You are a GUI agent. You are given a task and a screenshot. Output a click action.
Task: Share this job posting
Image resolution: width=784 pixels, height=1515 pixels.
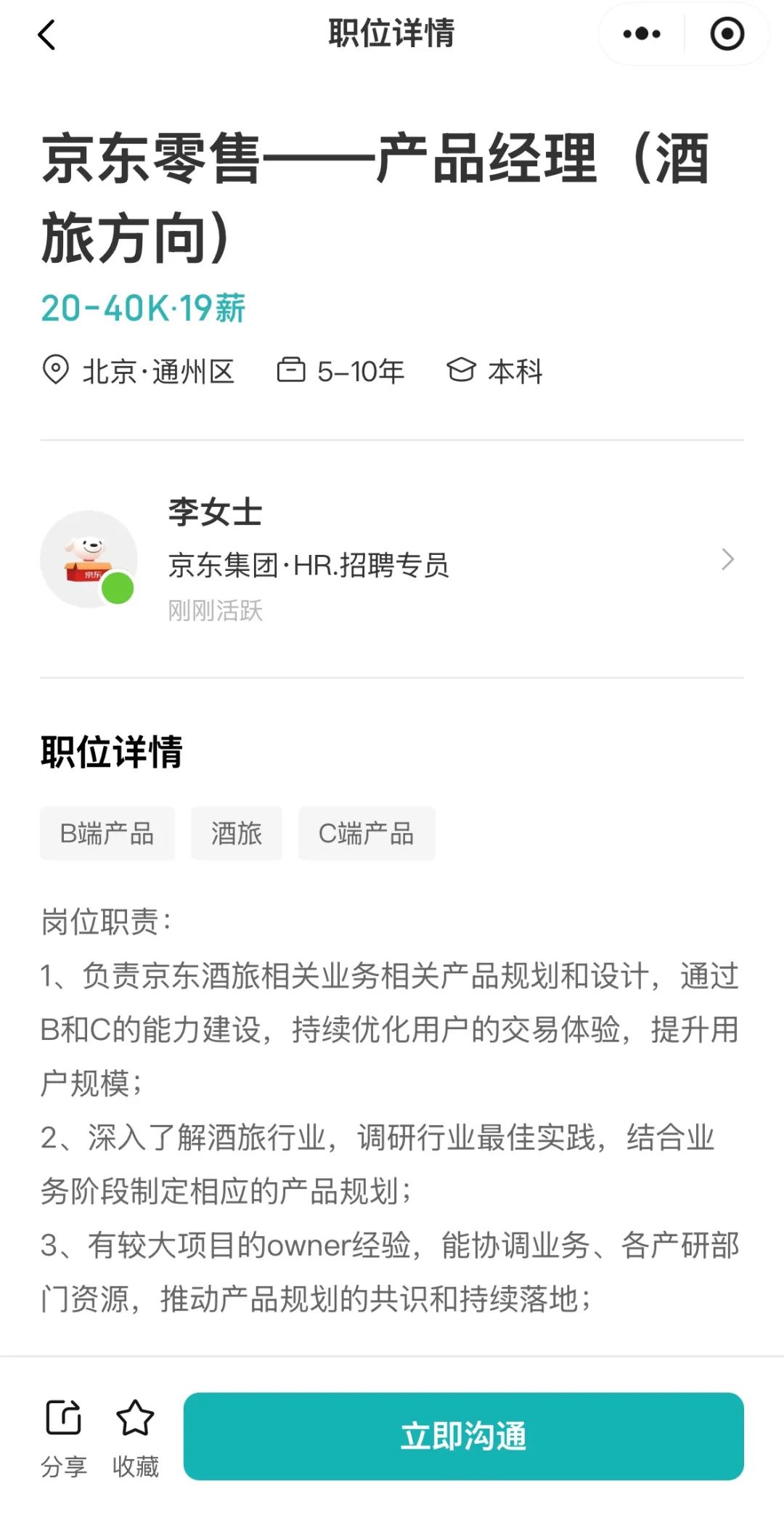point(64,1435)
